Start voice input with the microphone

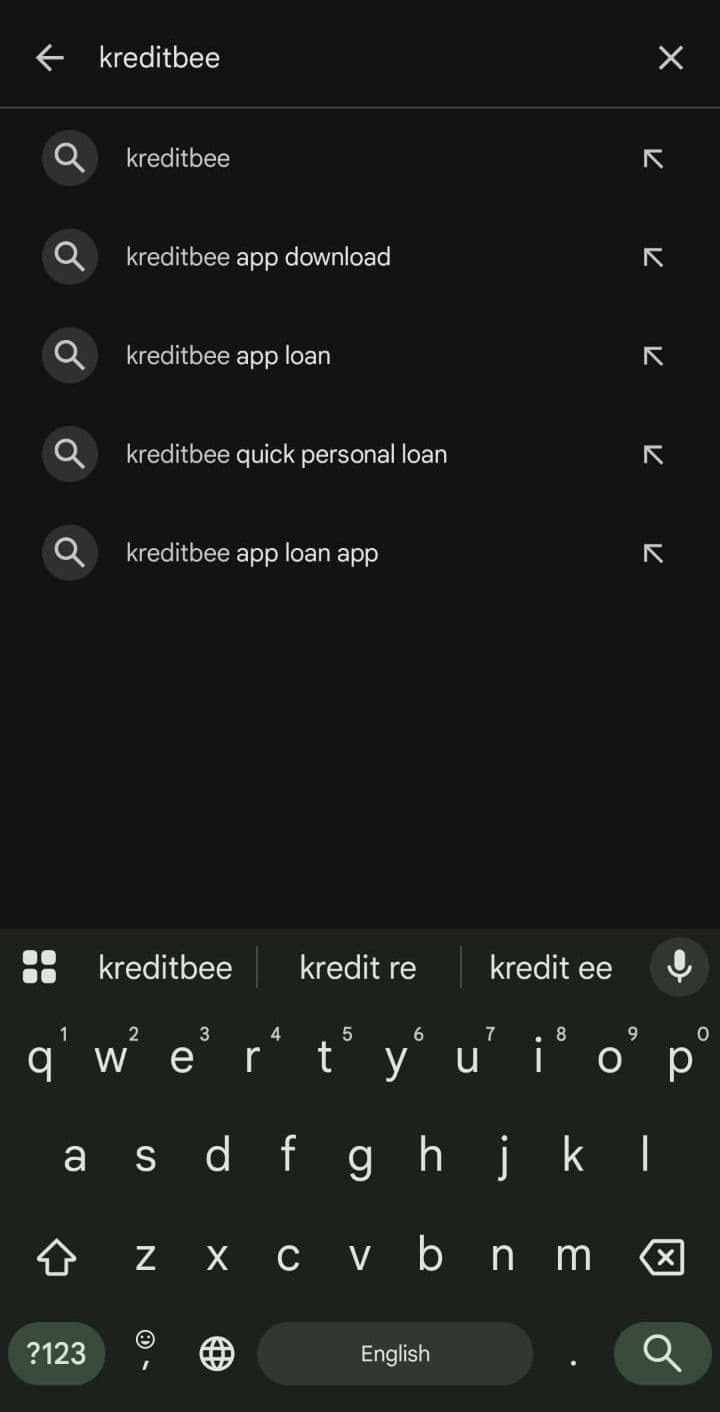pos(679,967)
